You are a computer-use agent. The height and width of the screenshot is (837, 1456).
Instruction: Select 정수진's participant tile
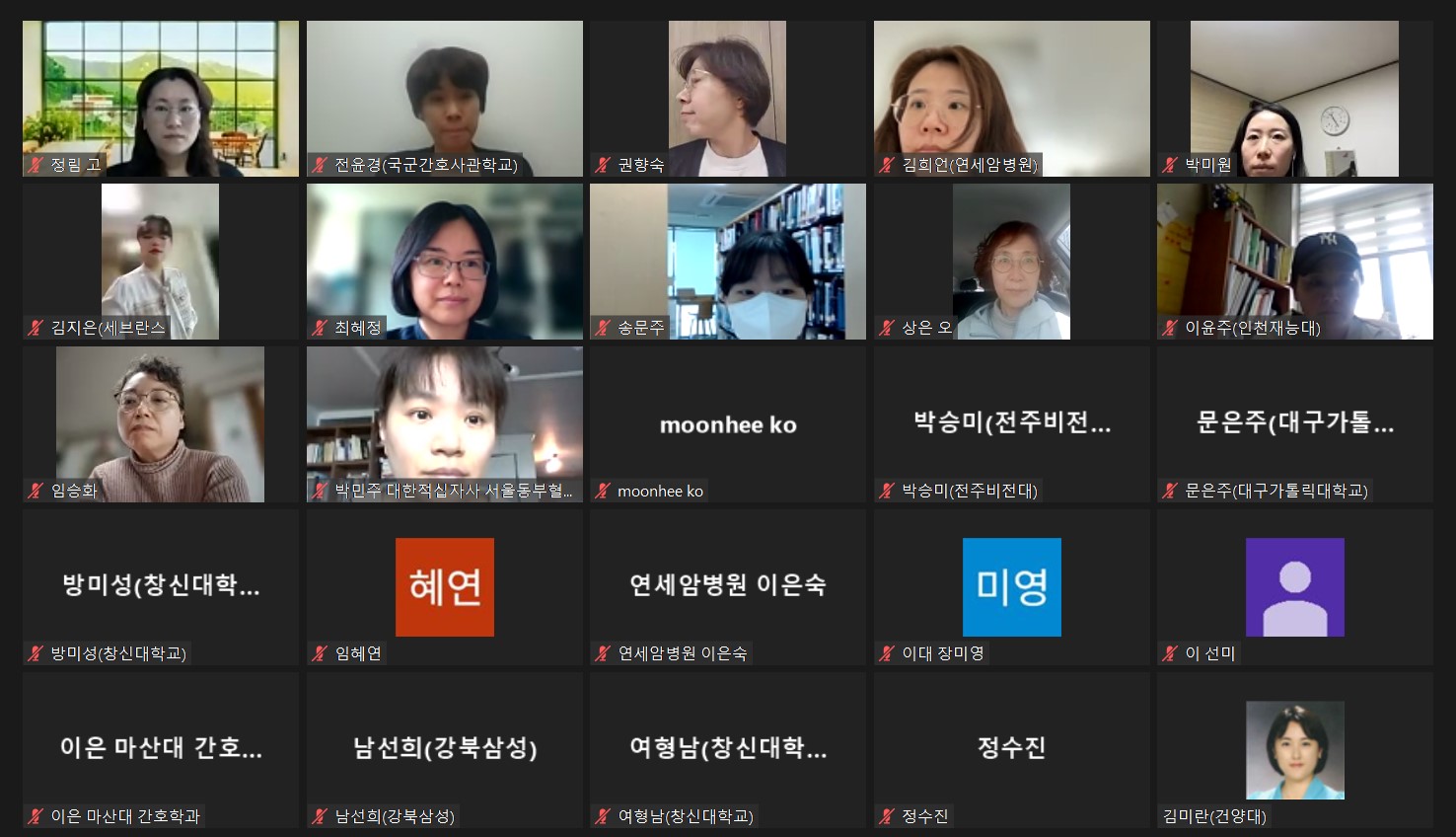click(x=1011, y=750)
